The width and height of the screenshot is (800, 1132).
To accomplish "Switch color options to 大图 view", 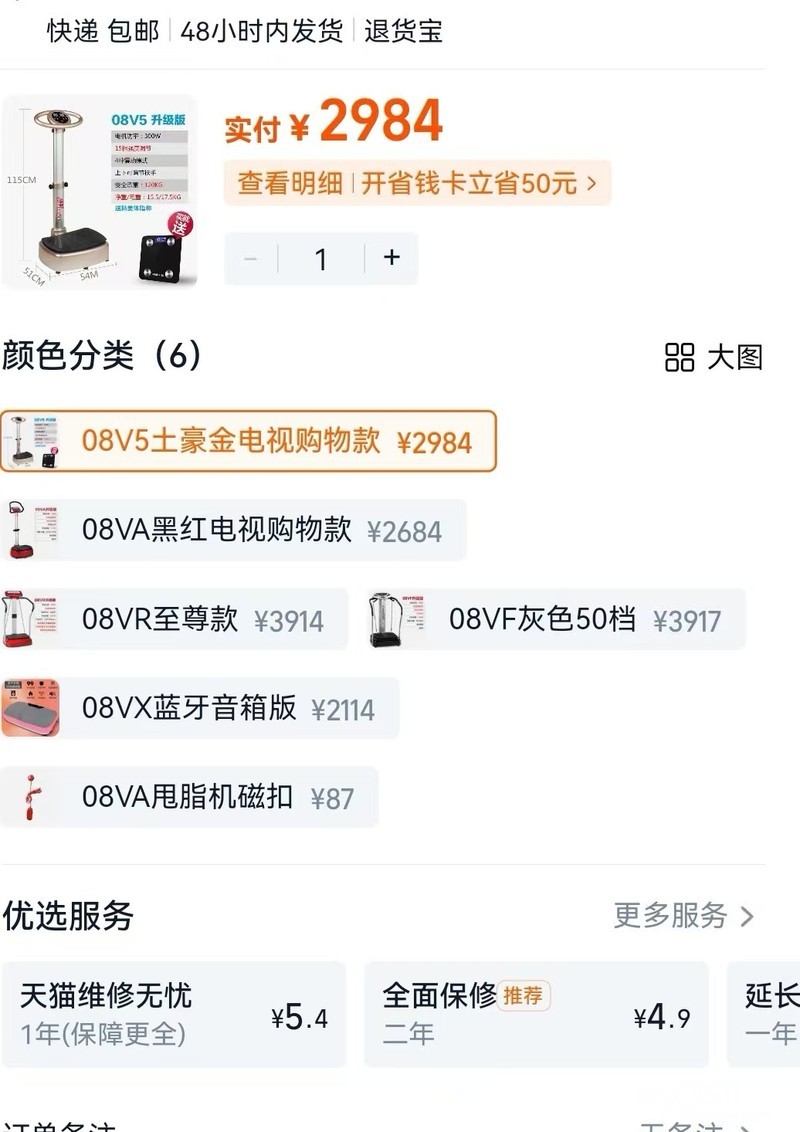I will (714, 357).
